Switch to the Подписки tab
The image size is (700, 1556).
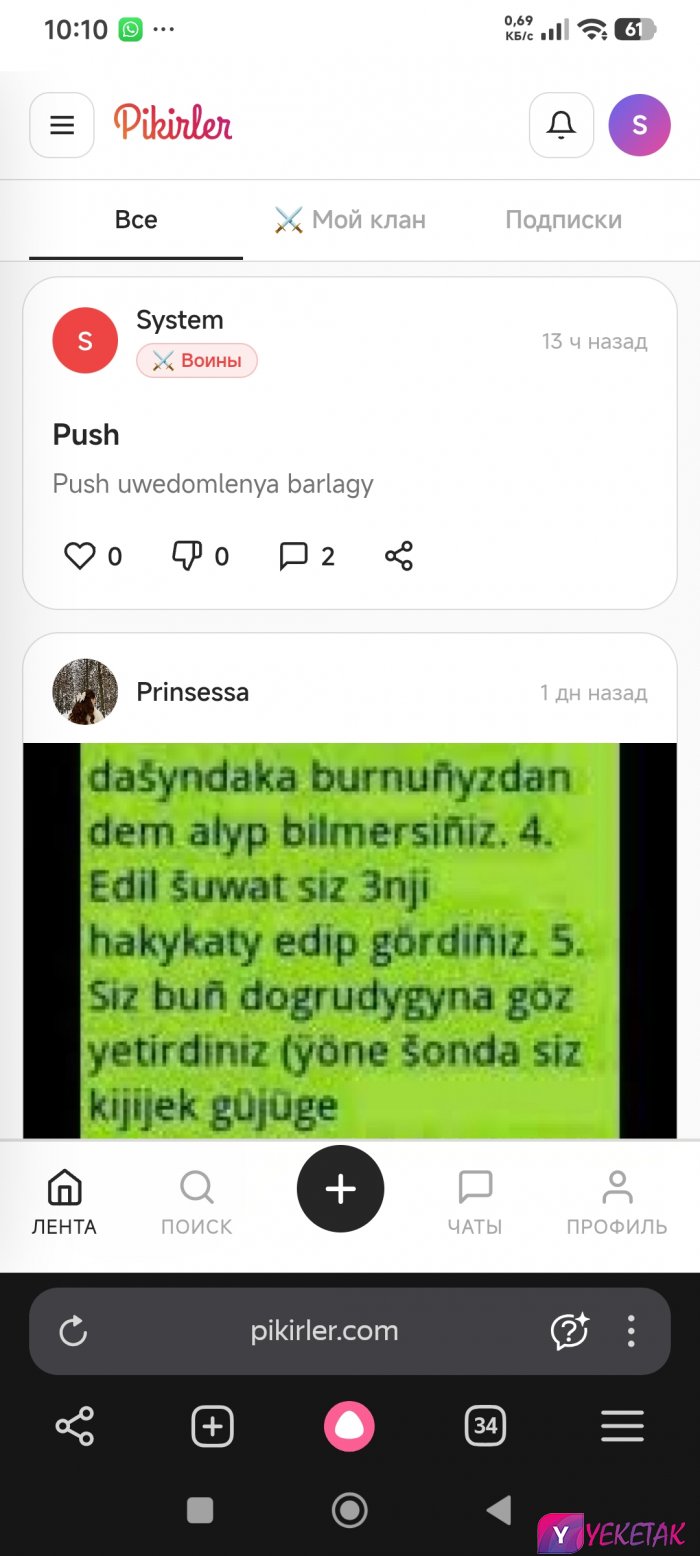tap(563, 220)
